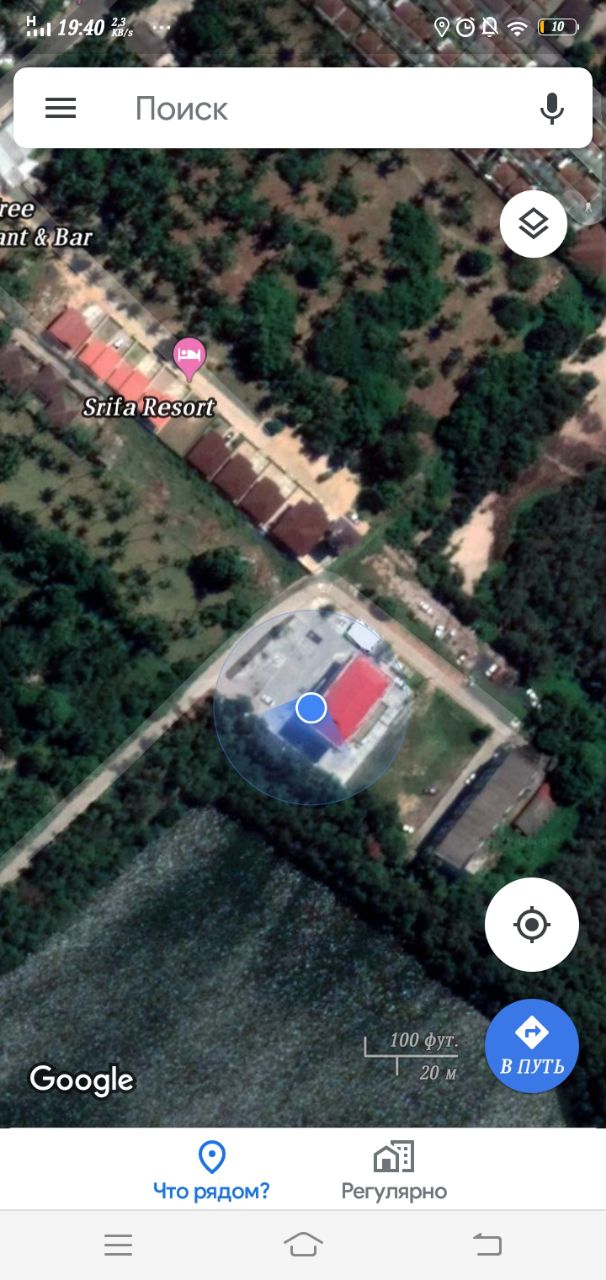Image resolution: width=606 pixels, height=1280 pixels.
Task: Open the map layers selector
Action: click(x=534, y=224)
